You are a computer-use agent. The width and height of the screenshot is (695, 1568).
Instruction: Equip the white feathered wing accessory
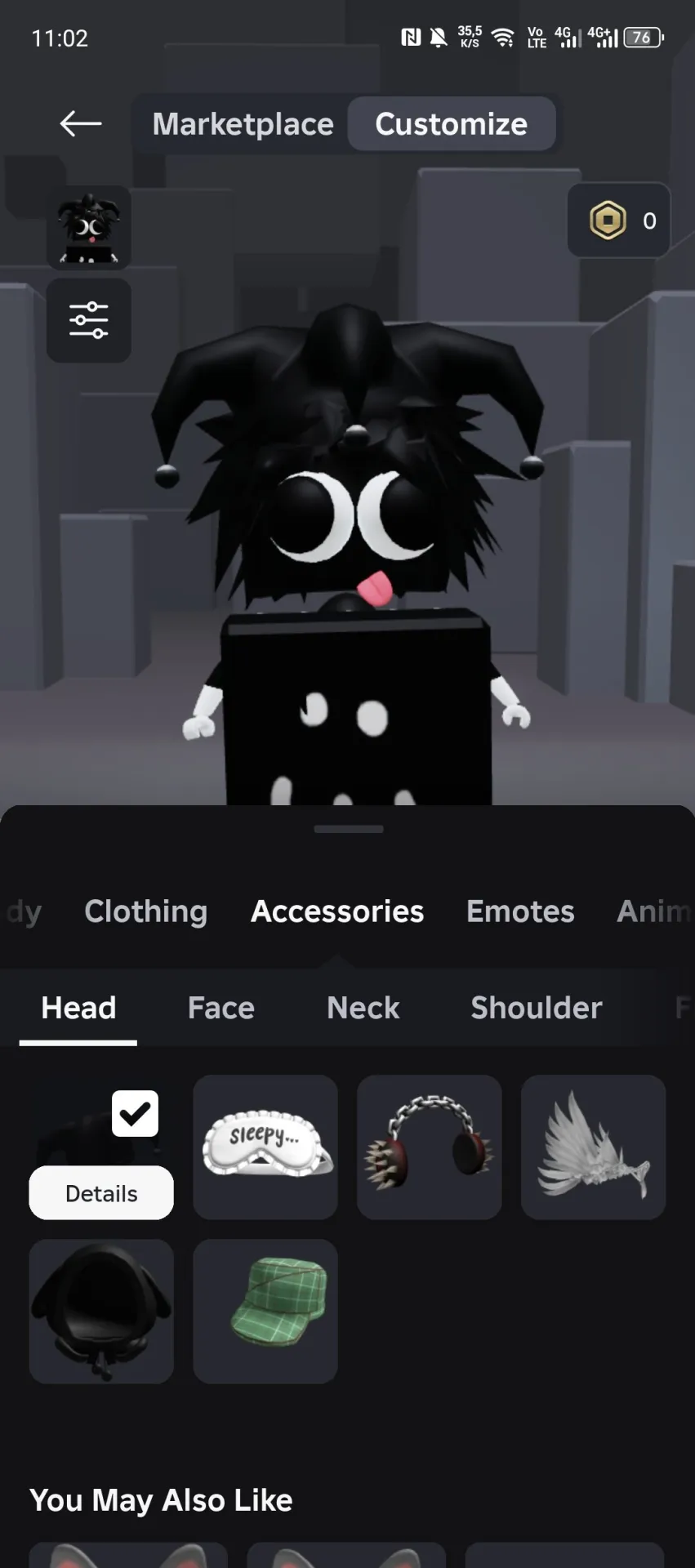(594, 1147)
